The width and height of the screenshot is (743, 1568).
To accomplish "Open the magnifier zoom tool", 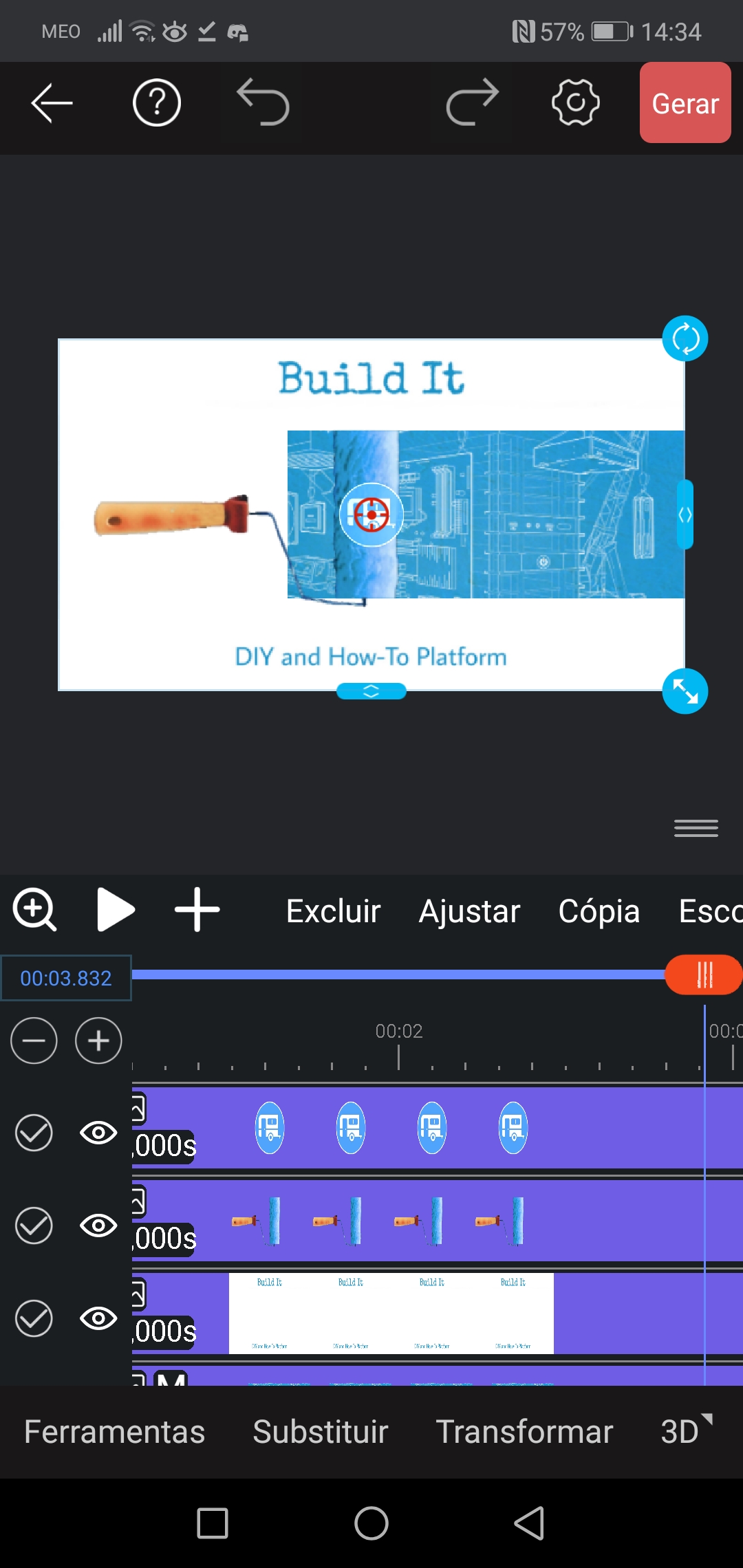I will (x=34, y=910).
